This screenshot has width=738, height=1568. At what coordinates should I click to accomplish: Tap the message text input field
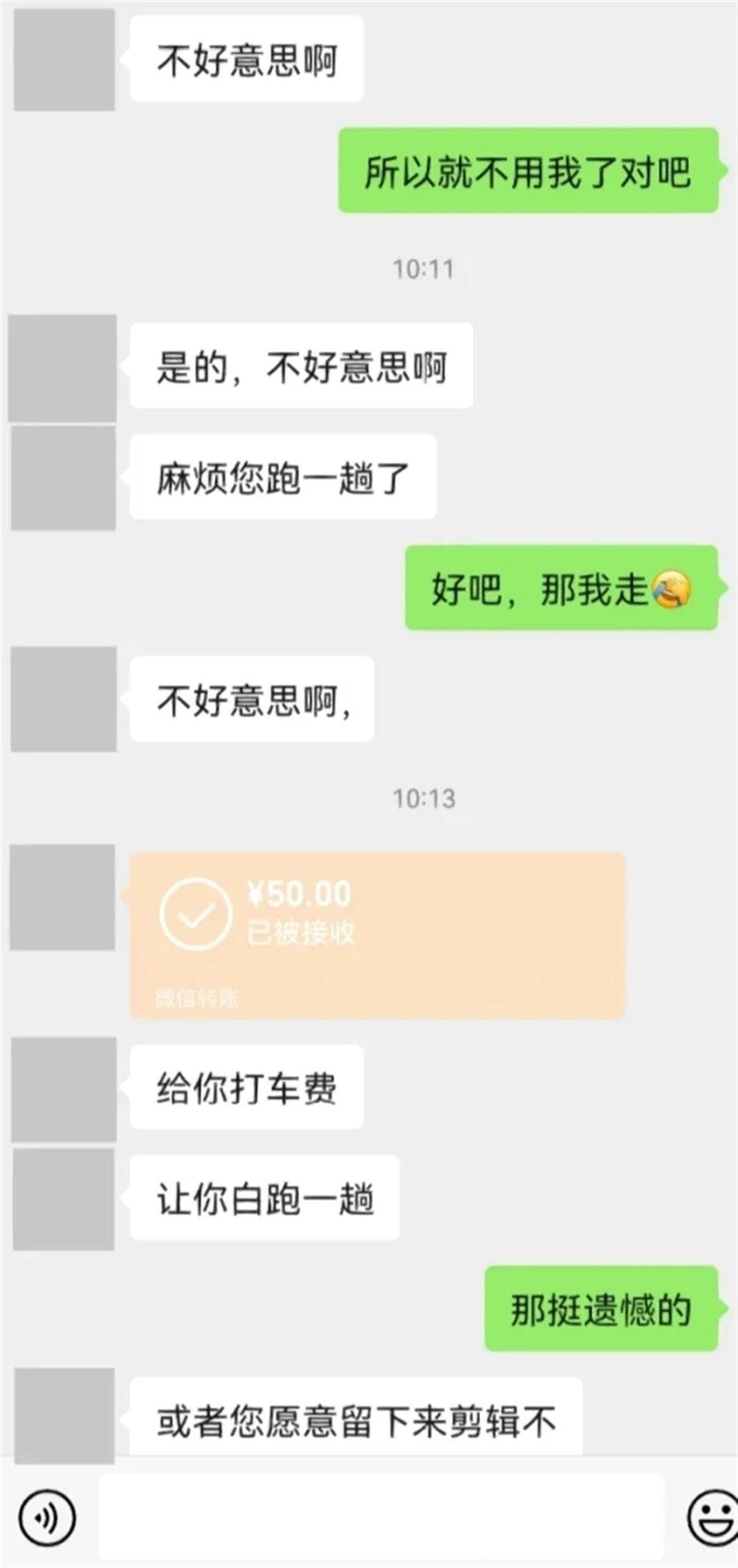tap(381, 1518)
